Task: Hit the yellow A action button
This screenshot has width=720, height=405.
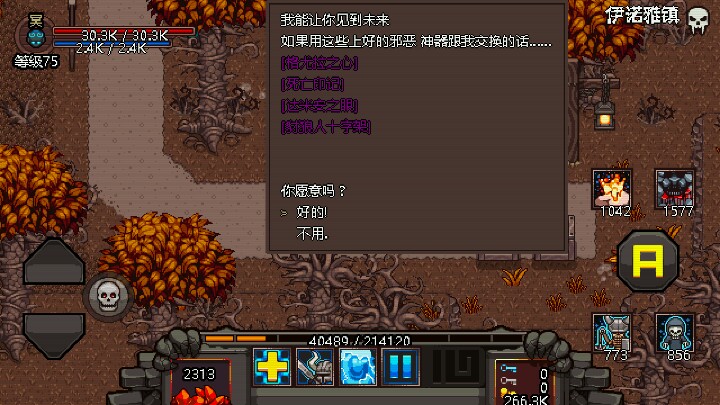Action: tap(648, 260)
